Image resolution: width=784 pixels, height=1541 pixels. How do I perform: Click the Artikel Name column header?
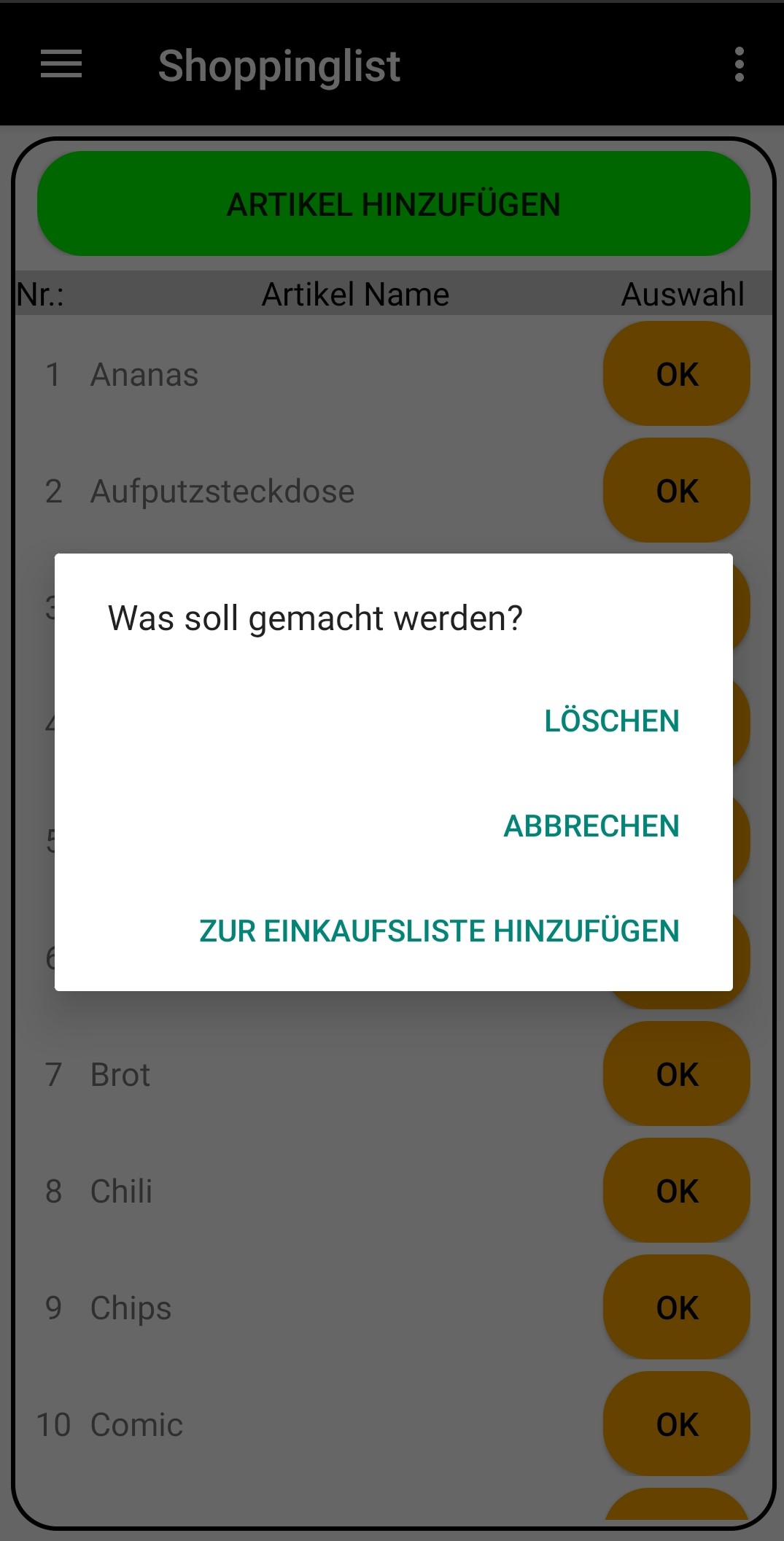pos(356,294)
